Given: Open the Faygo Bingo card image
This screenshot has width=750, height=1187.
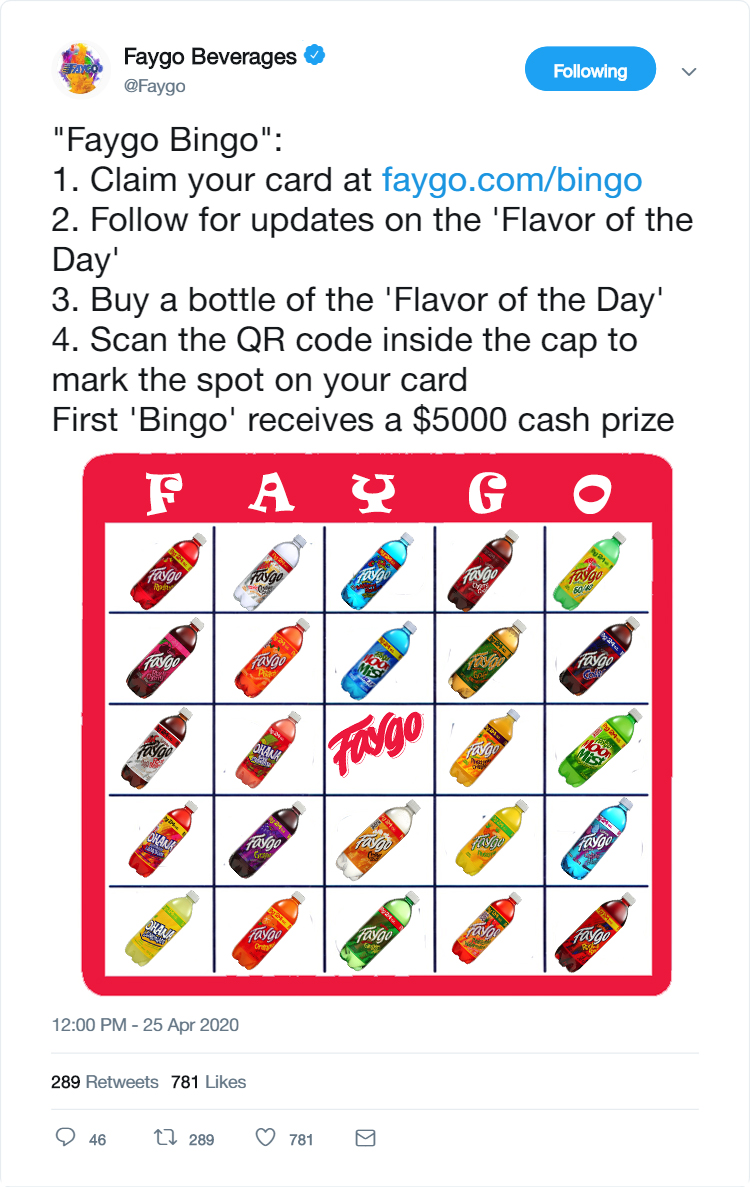Looking at the screenshot, I should pos(376,724).
